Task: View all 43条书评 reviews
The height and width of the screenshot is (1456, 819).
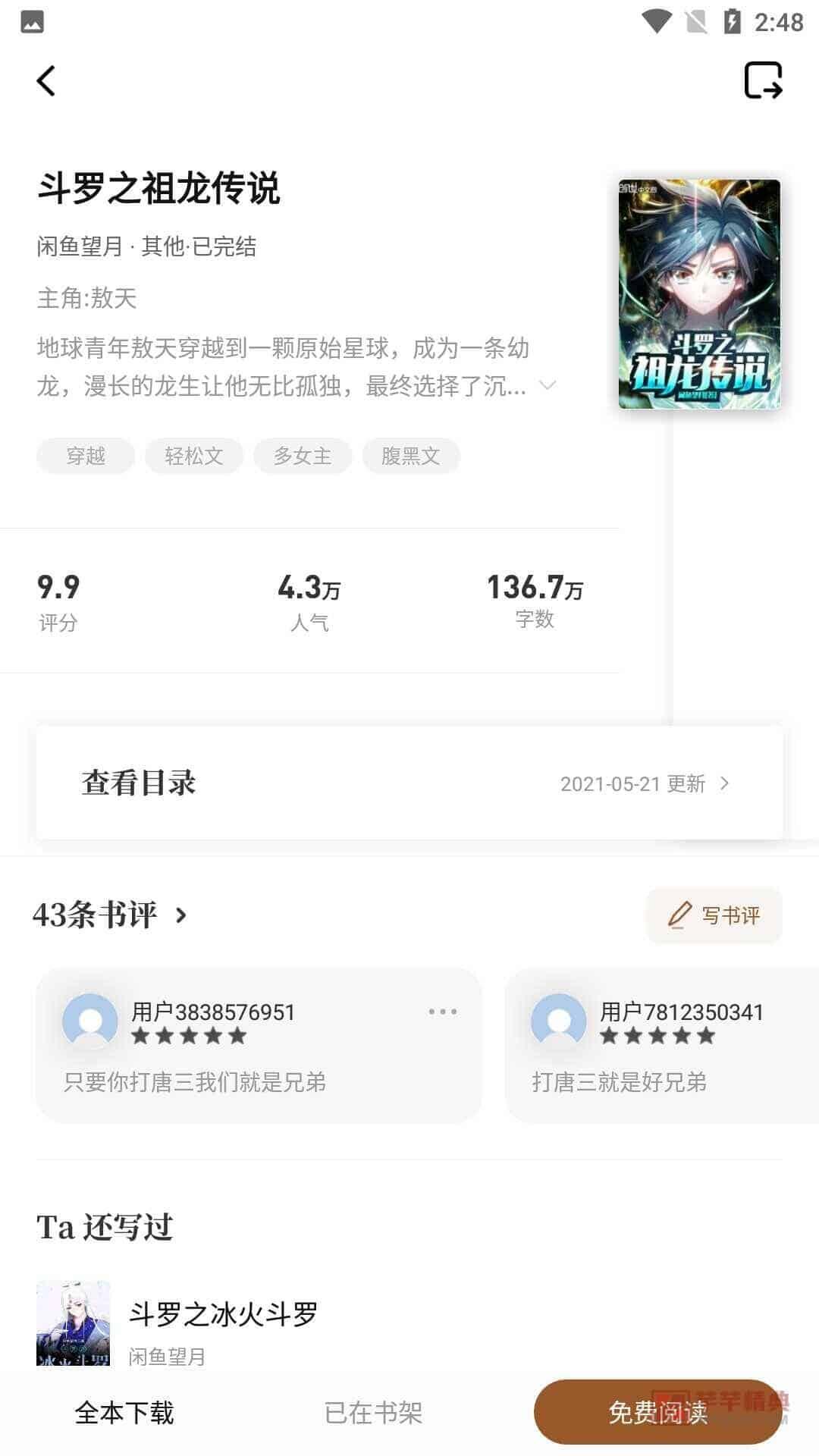Action: pos(110,915)
